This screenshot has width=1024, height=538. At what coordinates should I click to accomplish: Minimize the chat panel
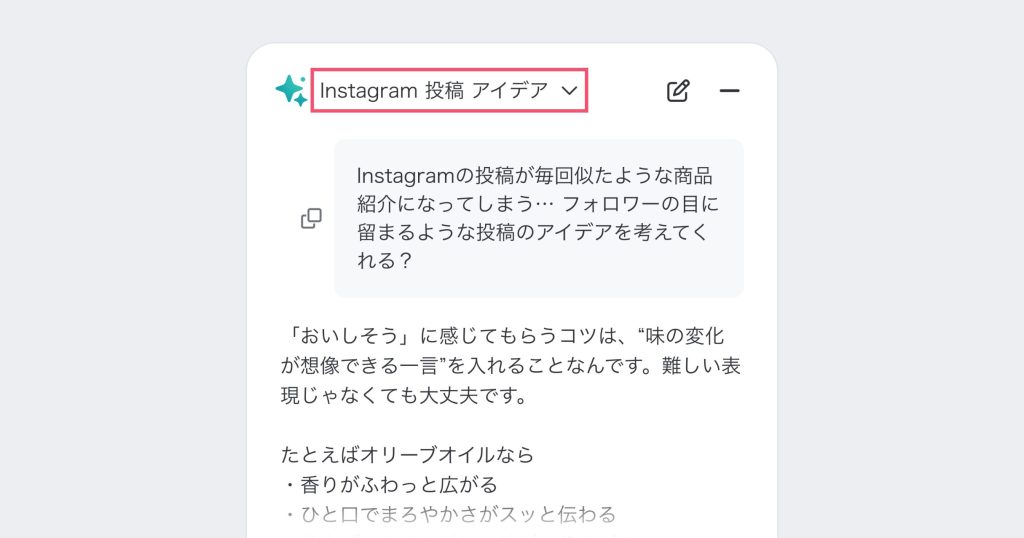tap(729, 91)
